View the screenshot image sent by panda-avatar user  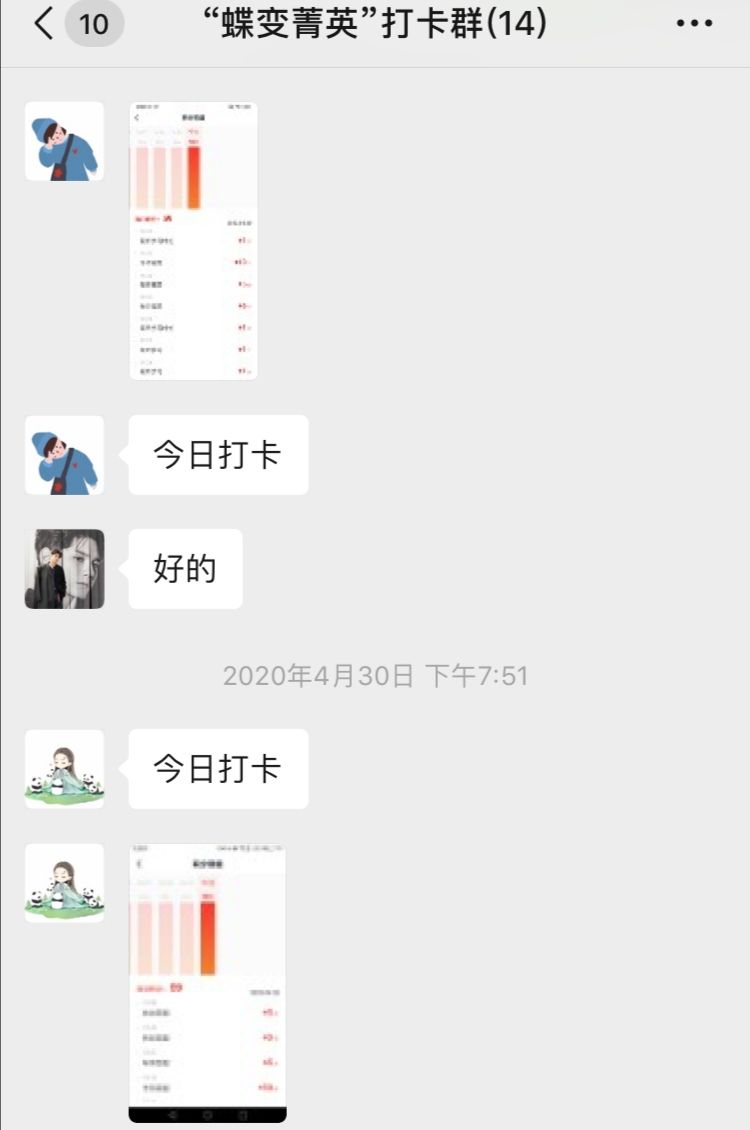207,982
